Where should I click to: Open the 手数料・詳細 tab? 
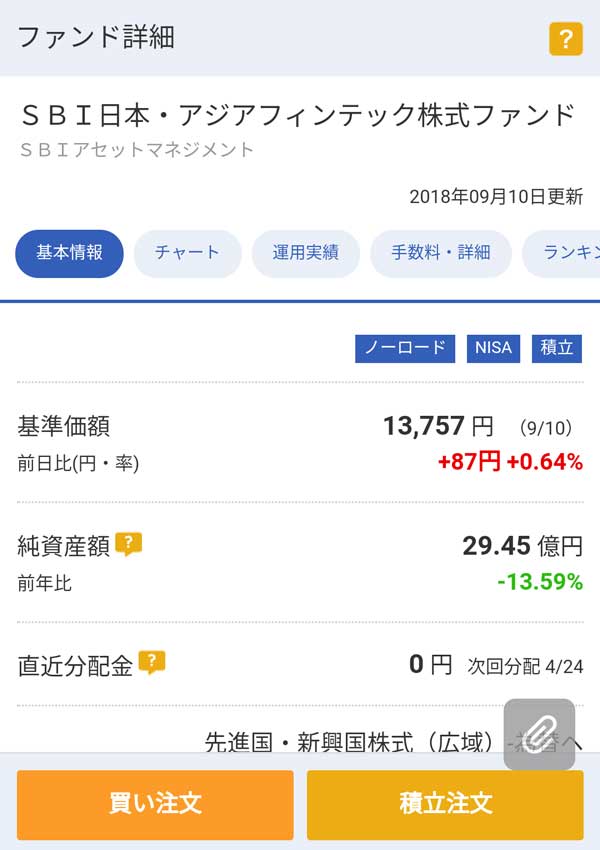point(440,253)
